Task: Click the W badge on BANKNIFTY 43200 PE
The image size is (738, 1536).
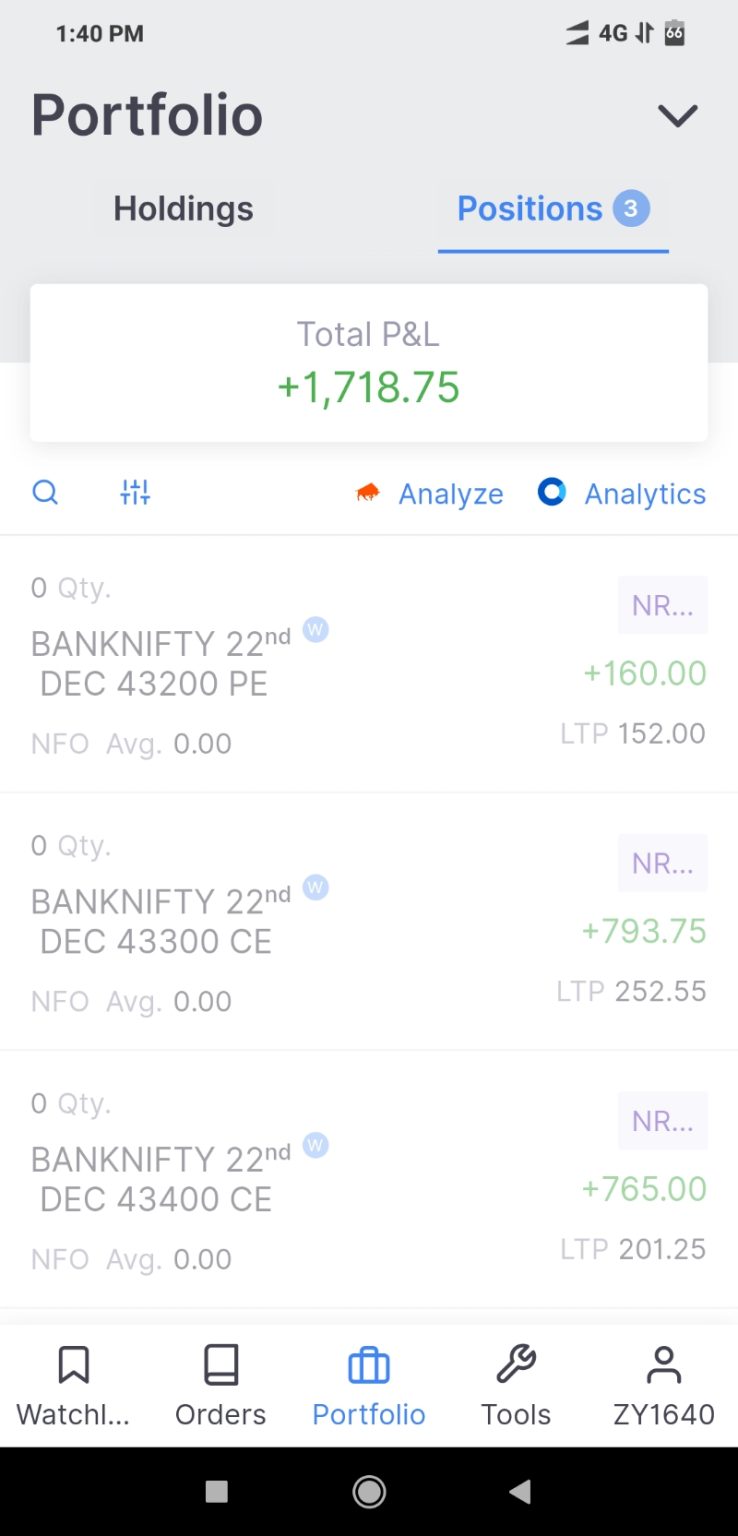Action: (314, 630)
